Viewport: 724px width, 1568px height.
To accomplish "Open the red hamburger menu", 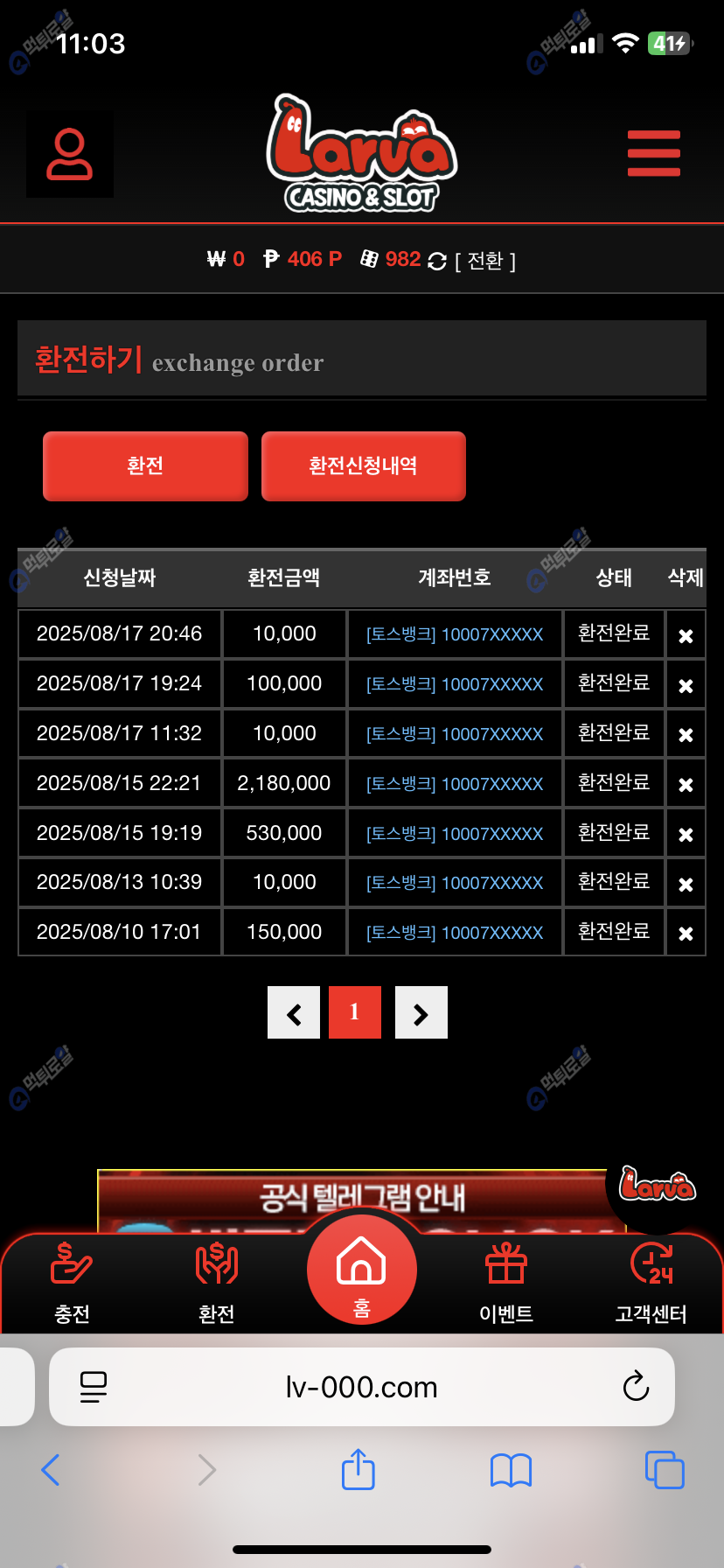I will click(x=653, y=153).
